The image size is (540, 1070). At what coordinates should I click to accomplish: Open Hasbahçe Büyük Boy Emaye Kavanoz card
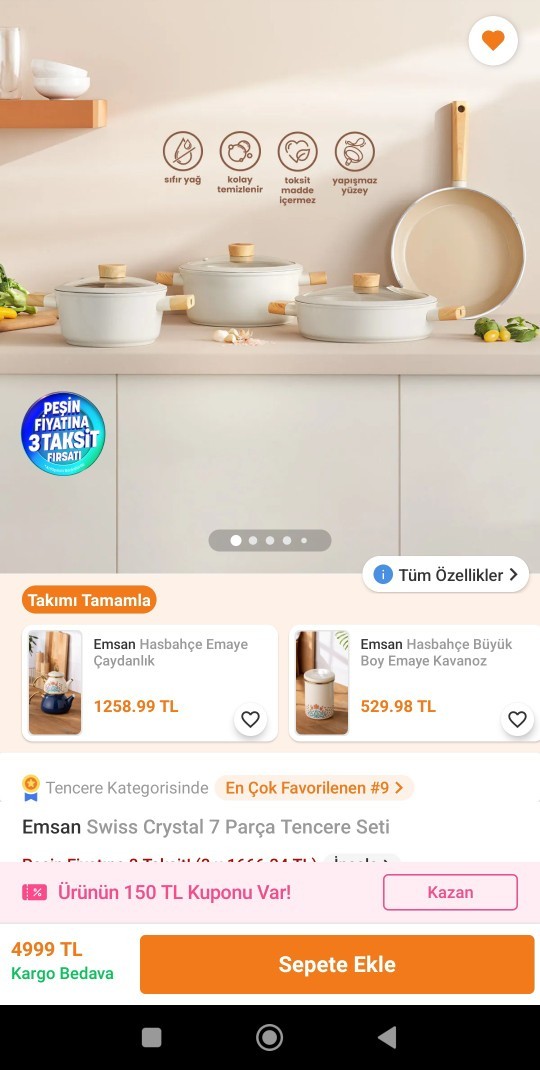tap(414, 683)
